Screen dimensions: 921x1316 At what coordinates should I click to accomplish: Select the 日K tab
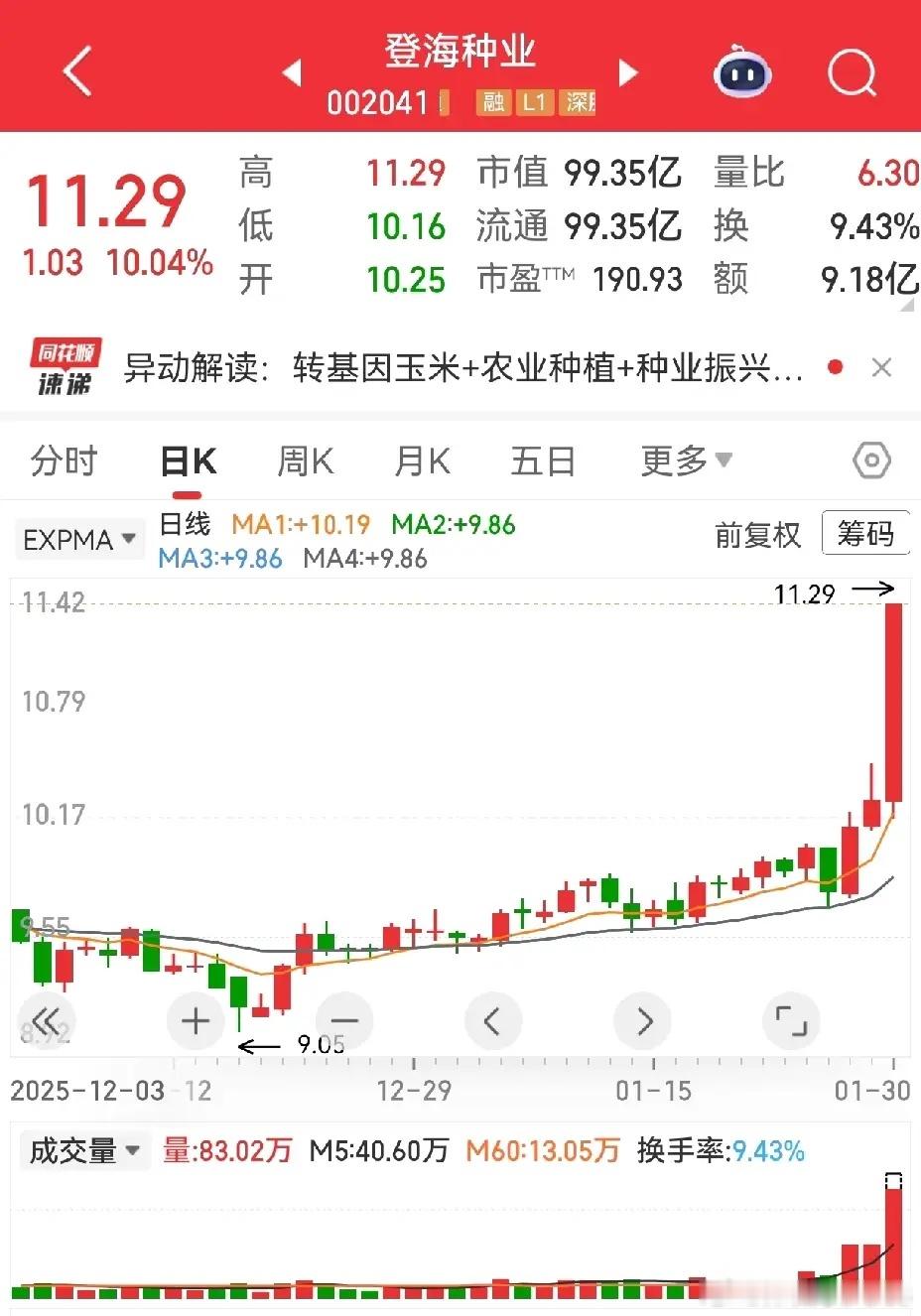click(188, 461)
